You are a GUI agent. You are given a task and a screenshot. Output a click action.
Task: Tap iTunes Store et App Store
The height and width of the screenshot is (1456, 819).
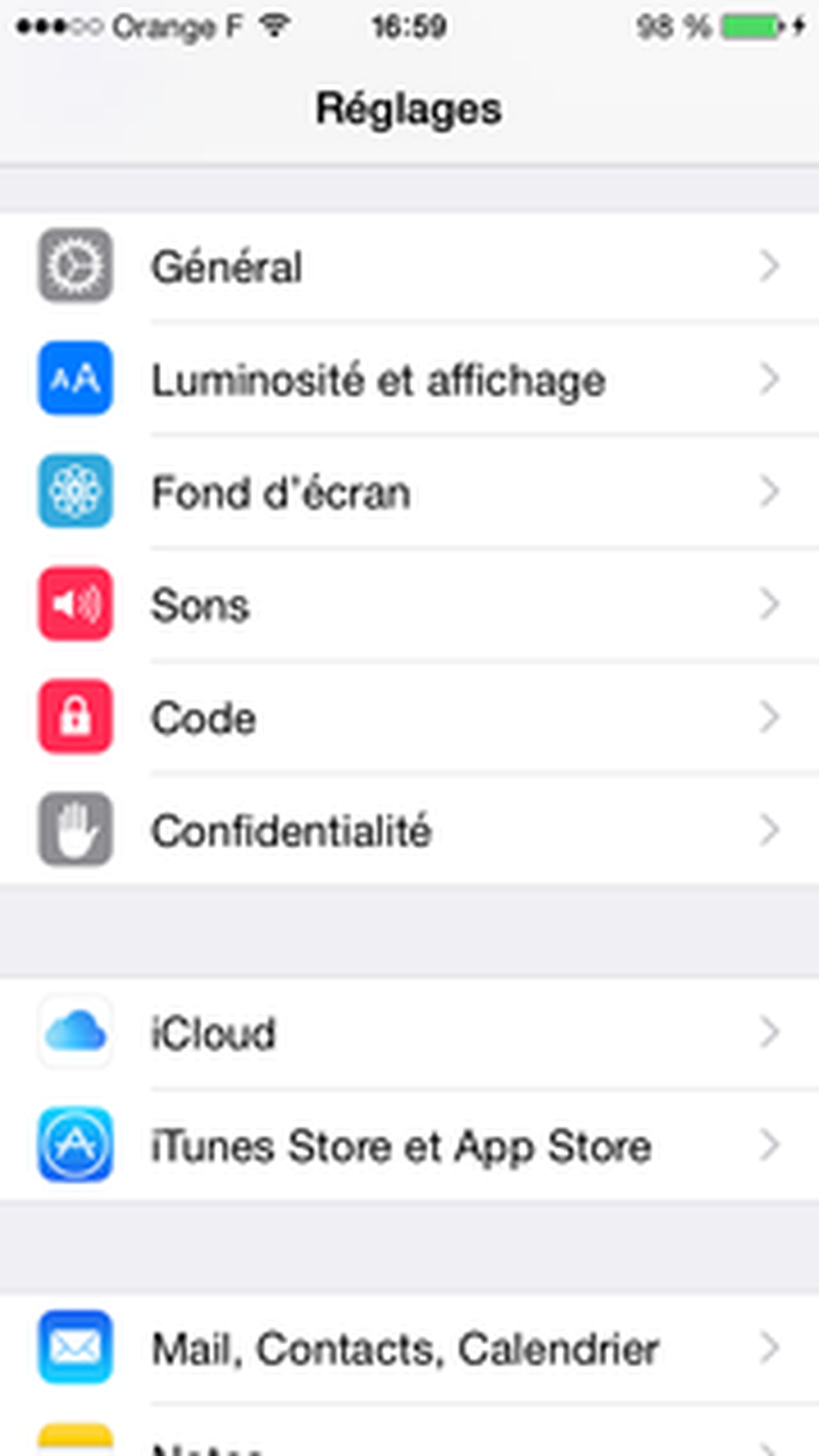click(409, 1145)
